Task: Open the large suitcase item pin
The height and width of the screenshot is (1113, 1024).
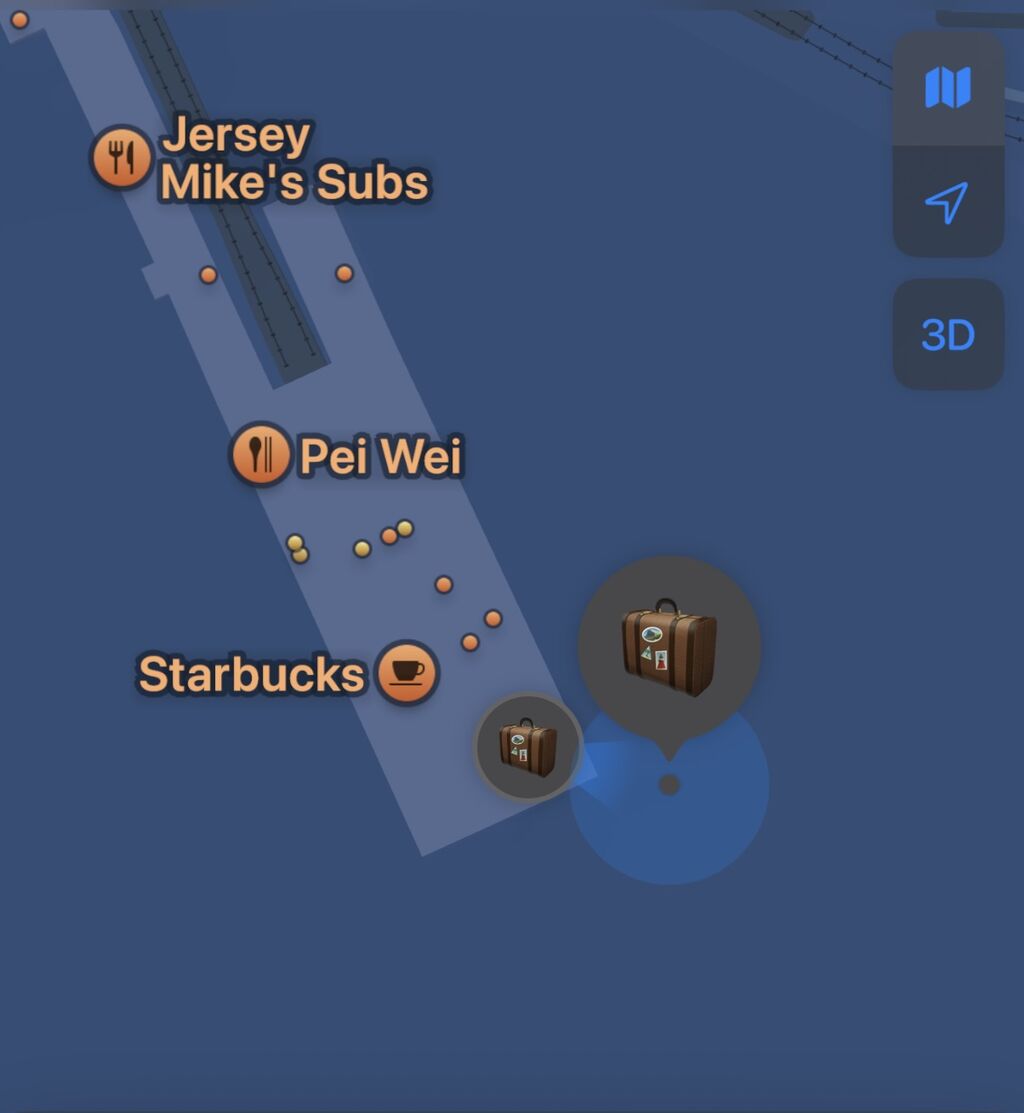Action: [669, 648]
